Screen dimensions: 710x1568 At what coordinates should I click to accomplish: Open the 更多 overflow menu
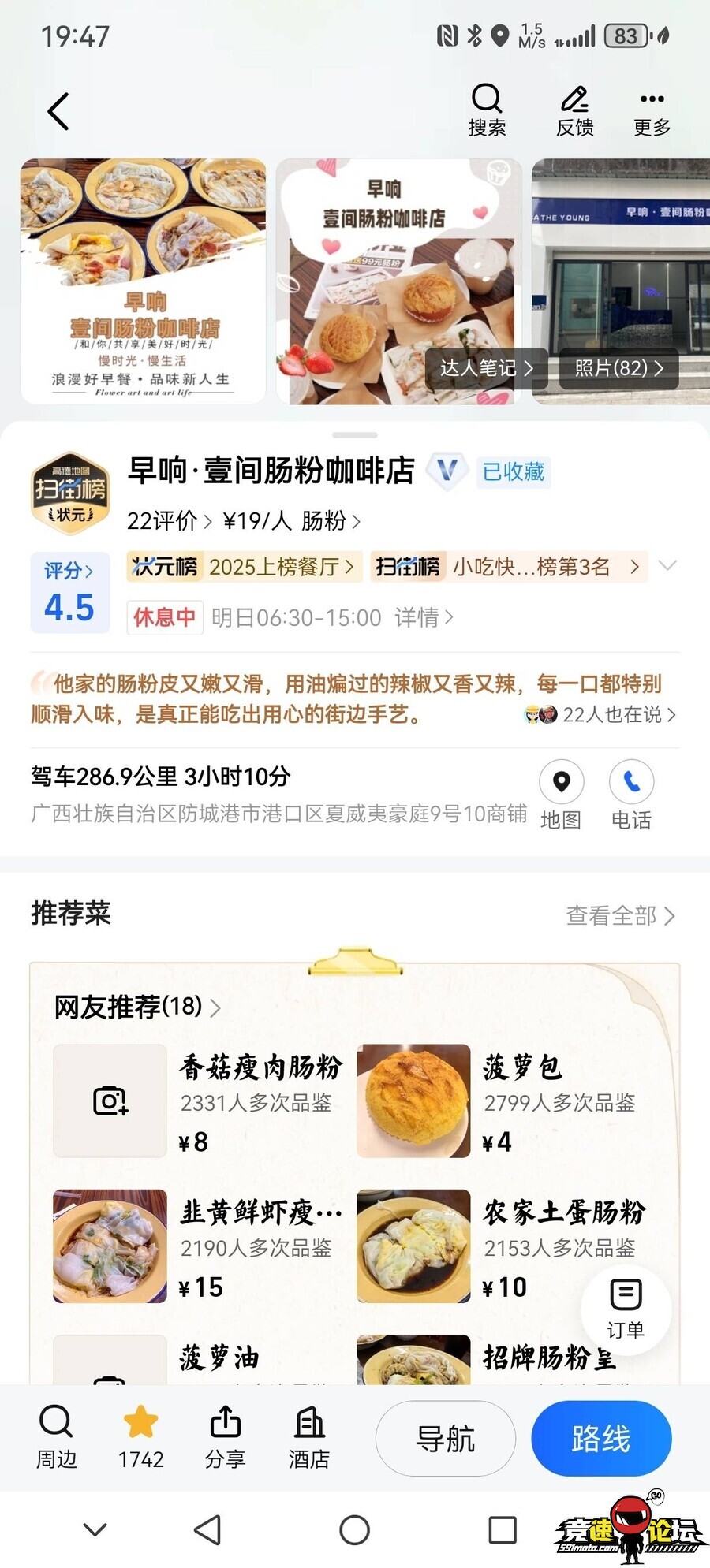click(x=652, y=110)
